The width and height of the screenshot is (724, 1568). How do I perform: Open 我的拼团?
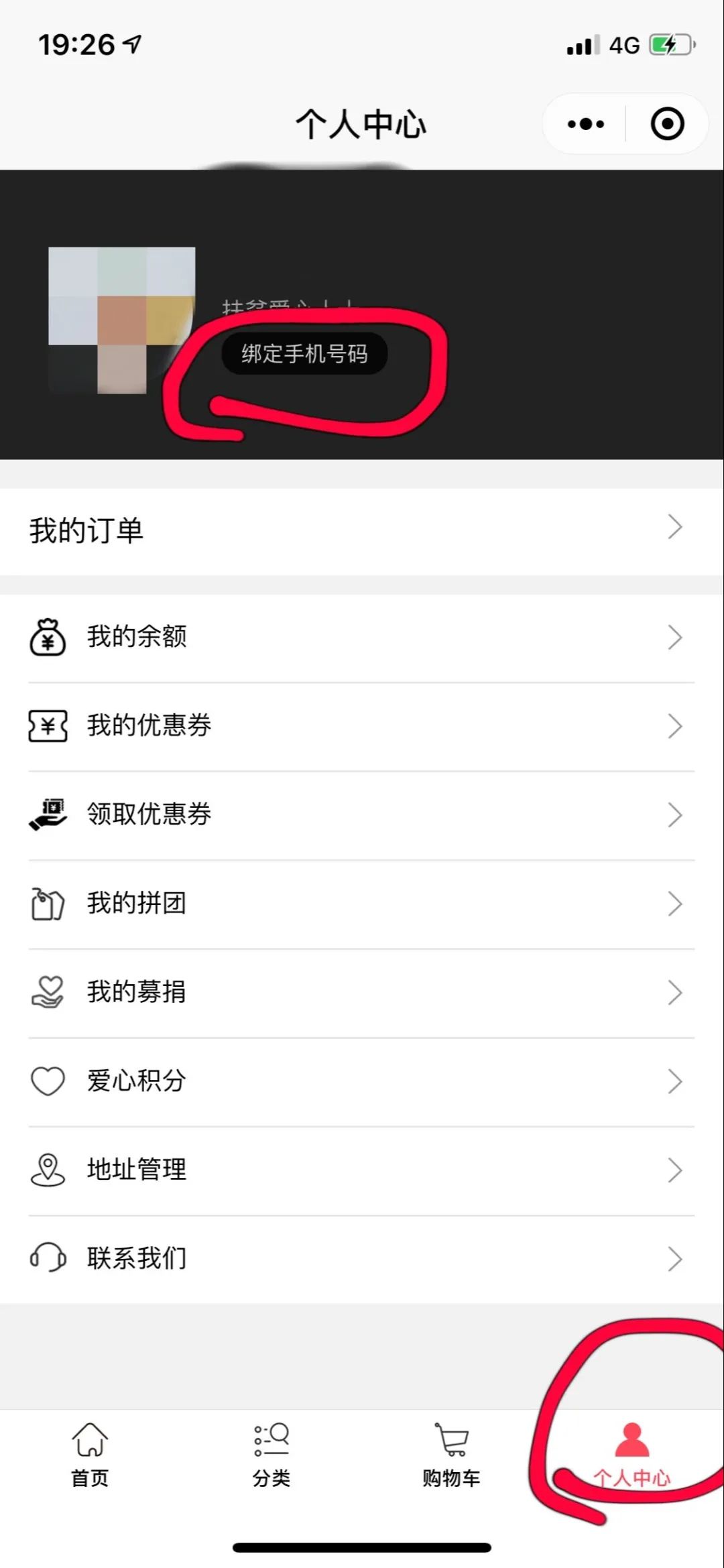362,904
